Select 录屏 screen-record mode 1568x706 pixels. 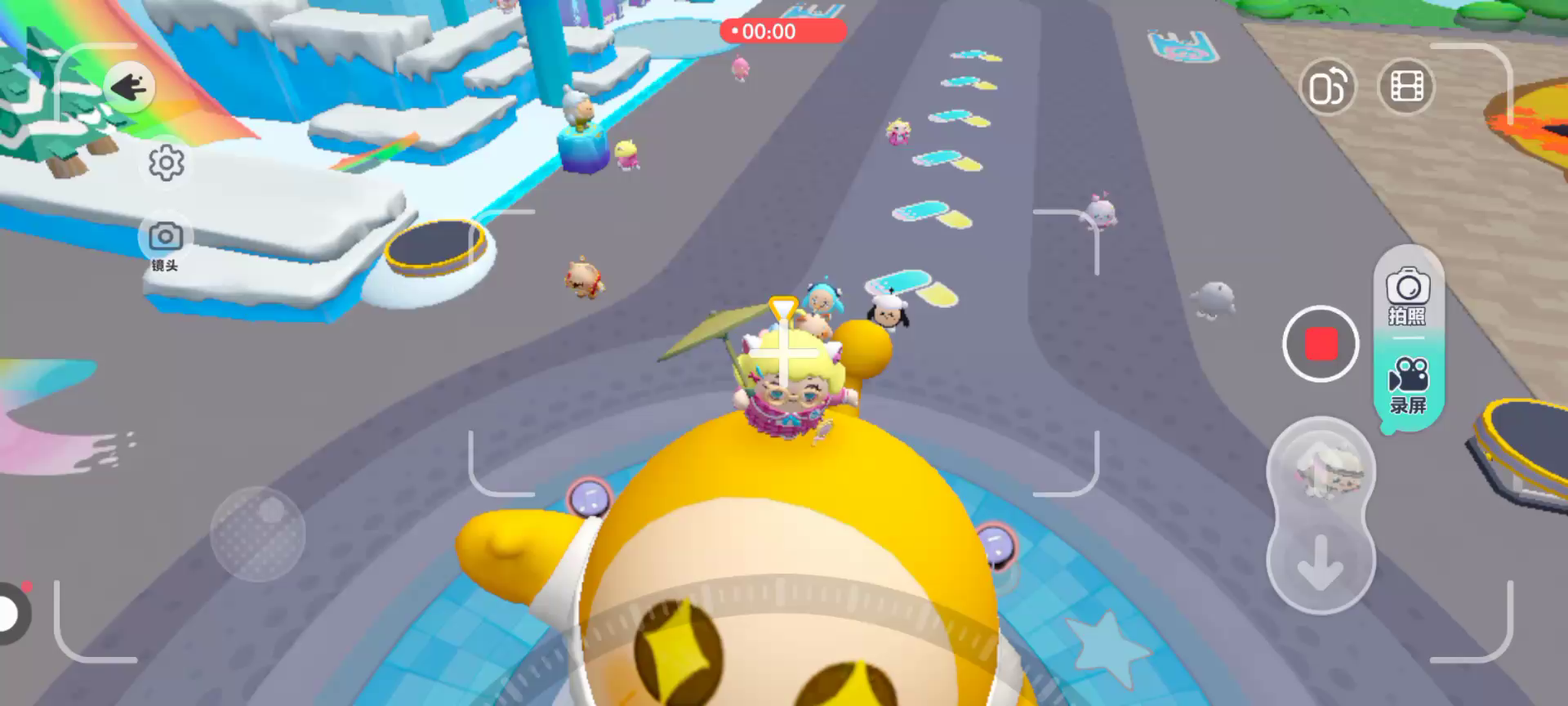[1407, 386]
